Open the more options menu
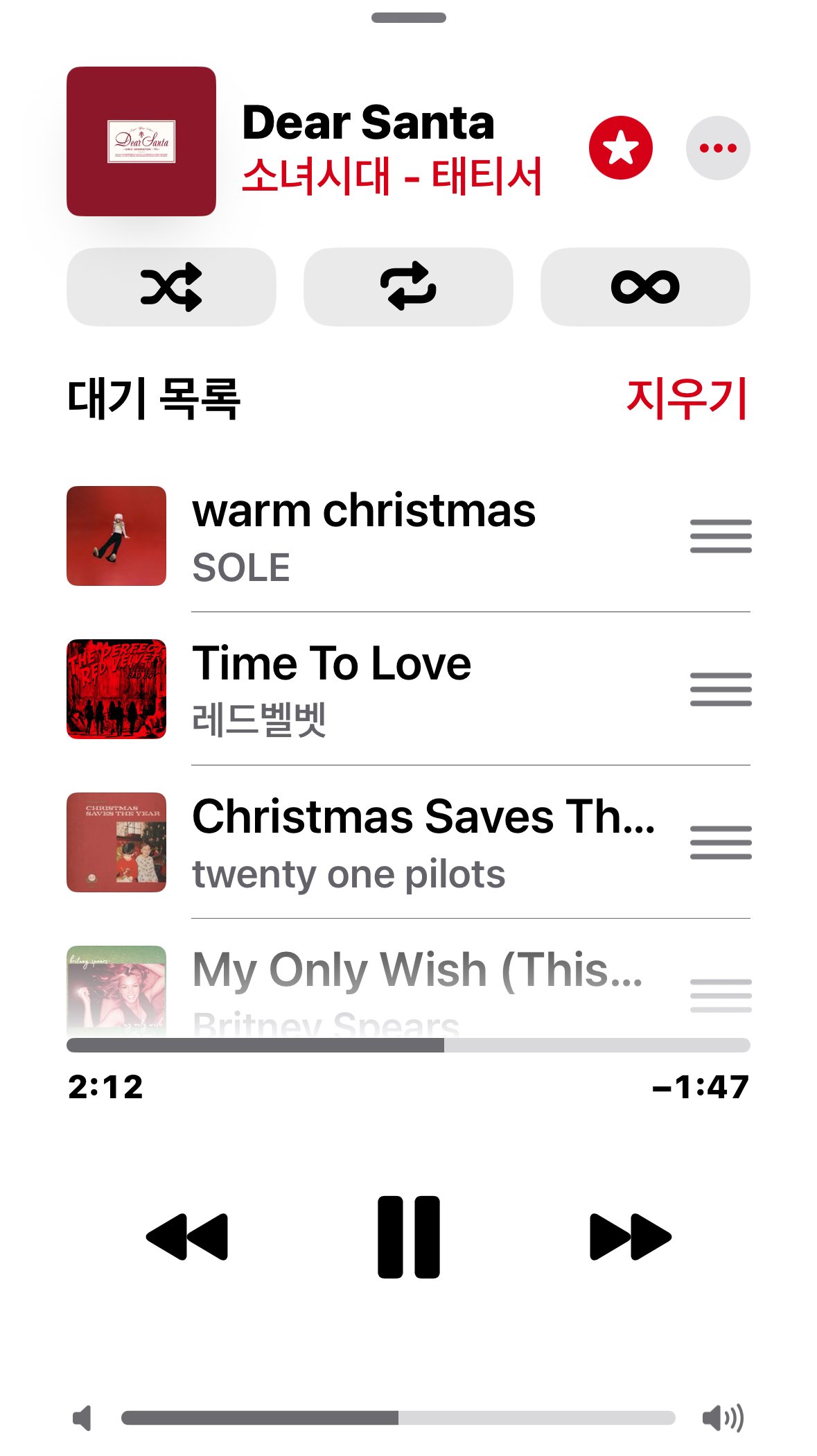The image size is (817, 1456). coord(718,148)
